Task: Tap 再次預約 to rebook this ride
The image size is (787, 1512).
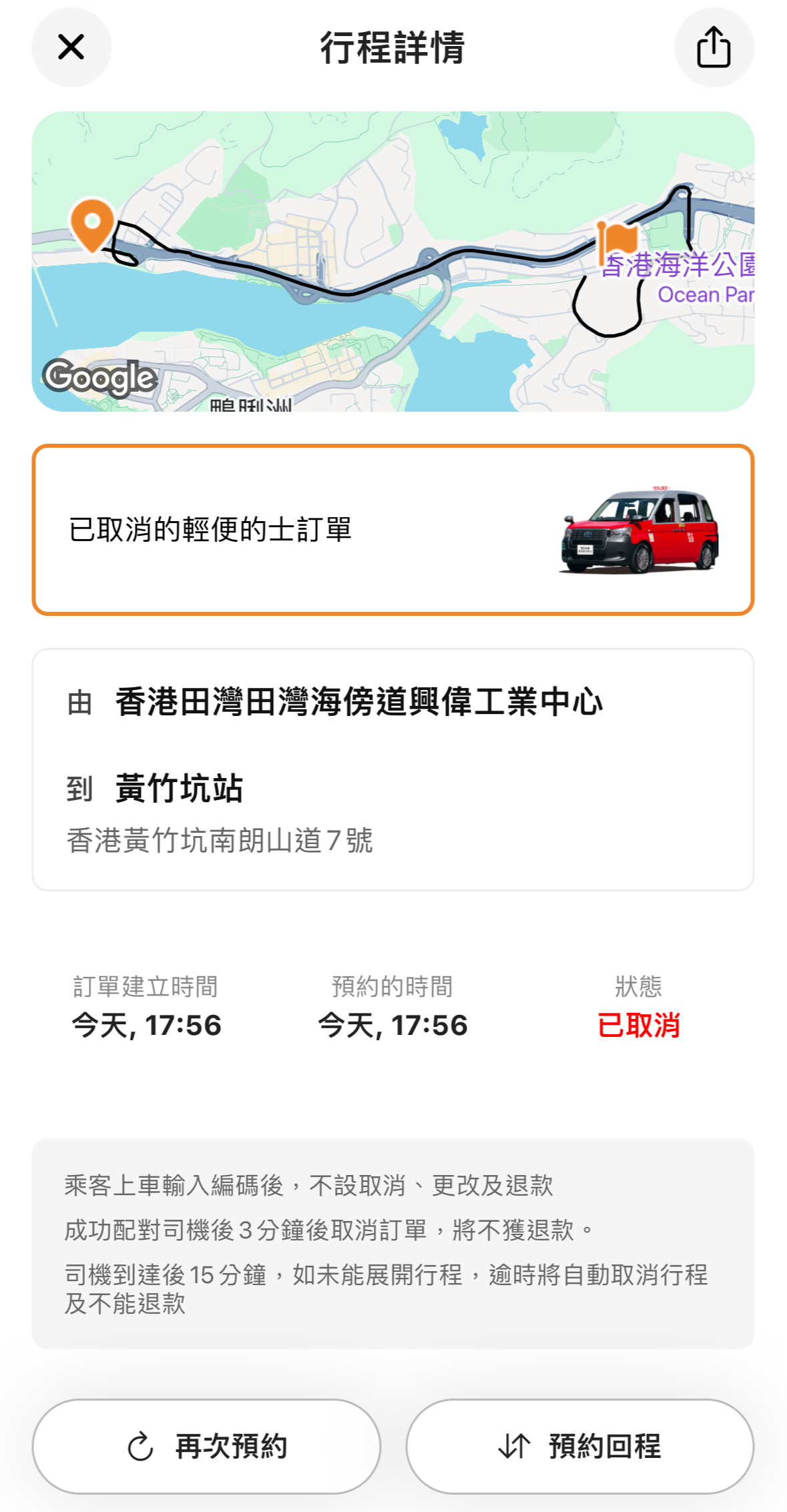Action: (x=206, y=1446)
